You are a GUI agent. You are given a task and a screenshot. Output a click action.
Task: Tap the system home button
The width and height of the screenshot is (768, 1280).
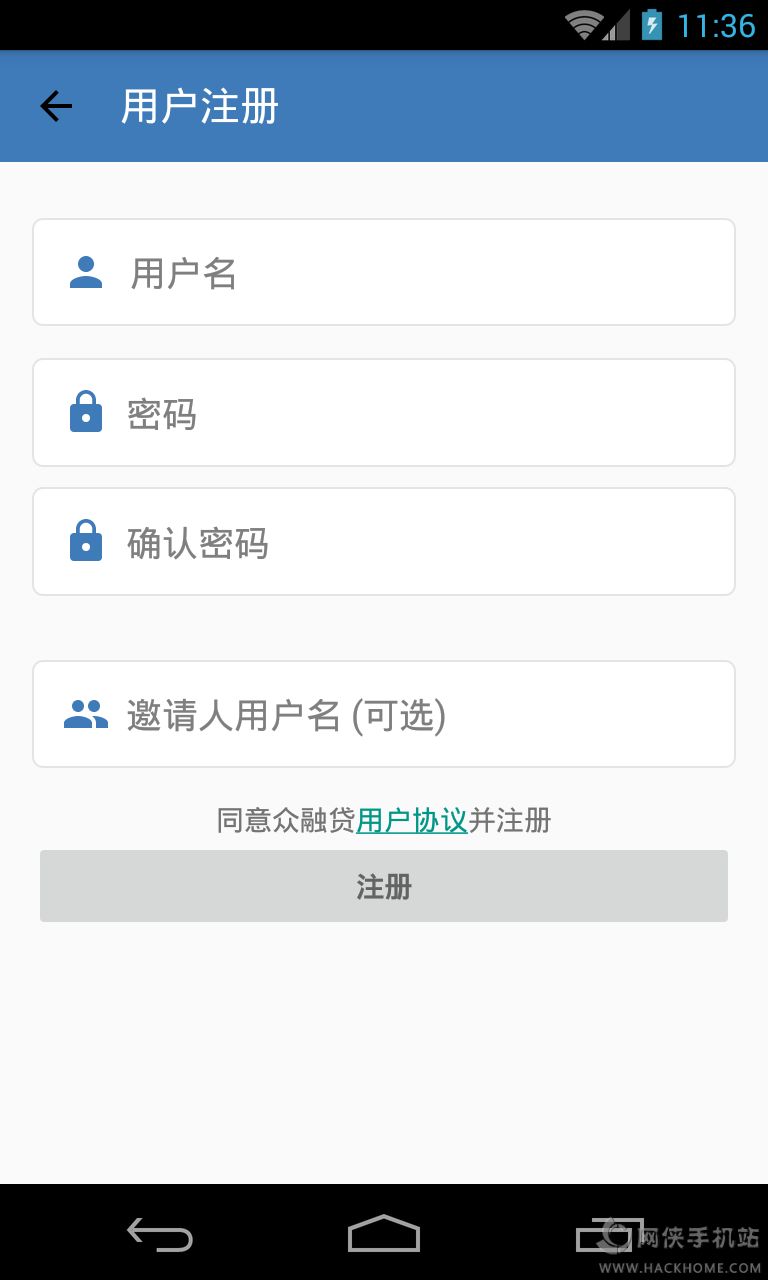coord(384,1234)
